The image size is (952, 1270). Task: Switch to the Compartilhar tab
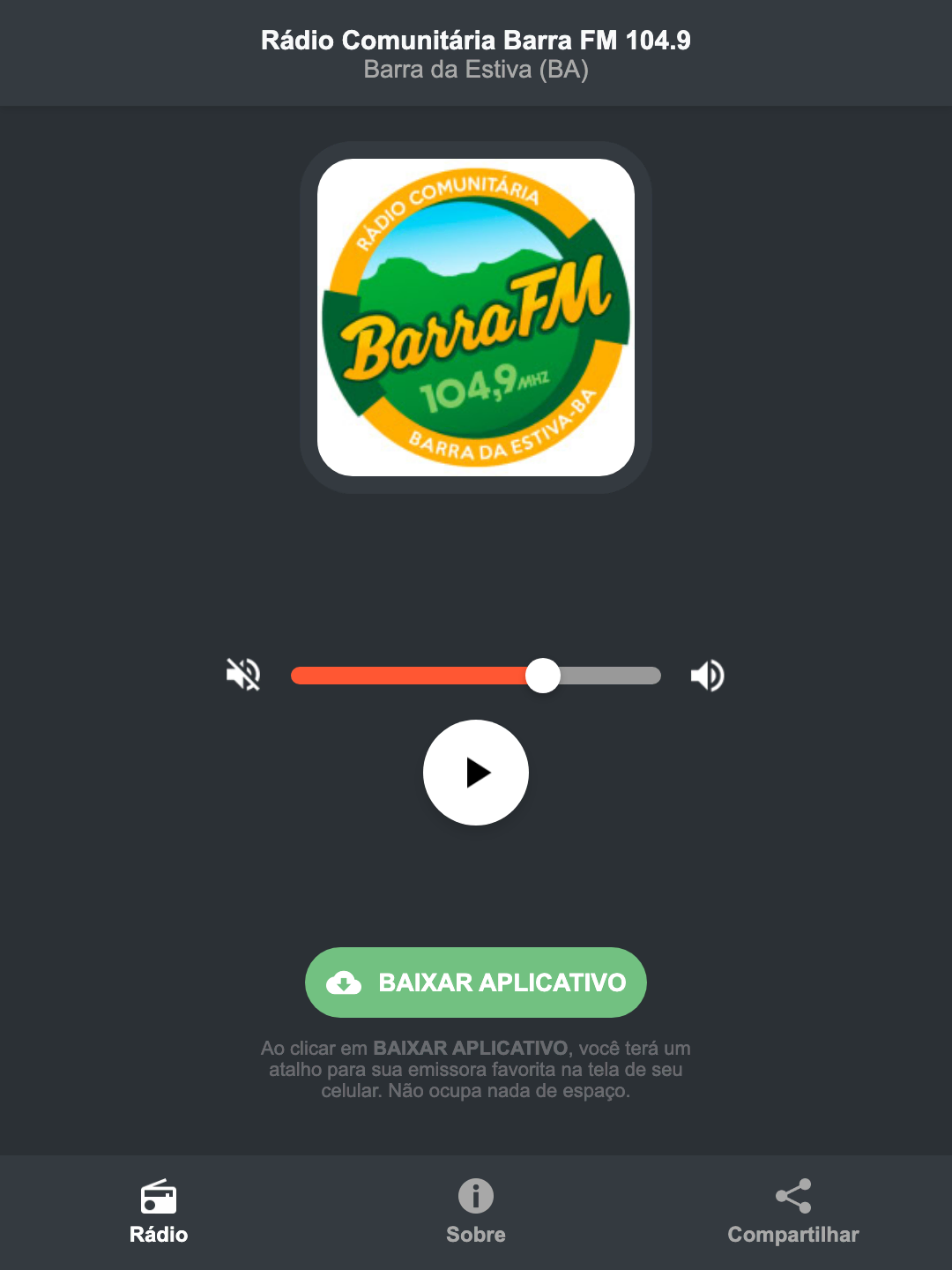(792, 1213)
